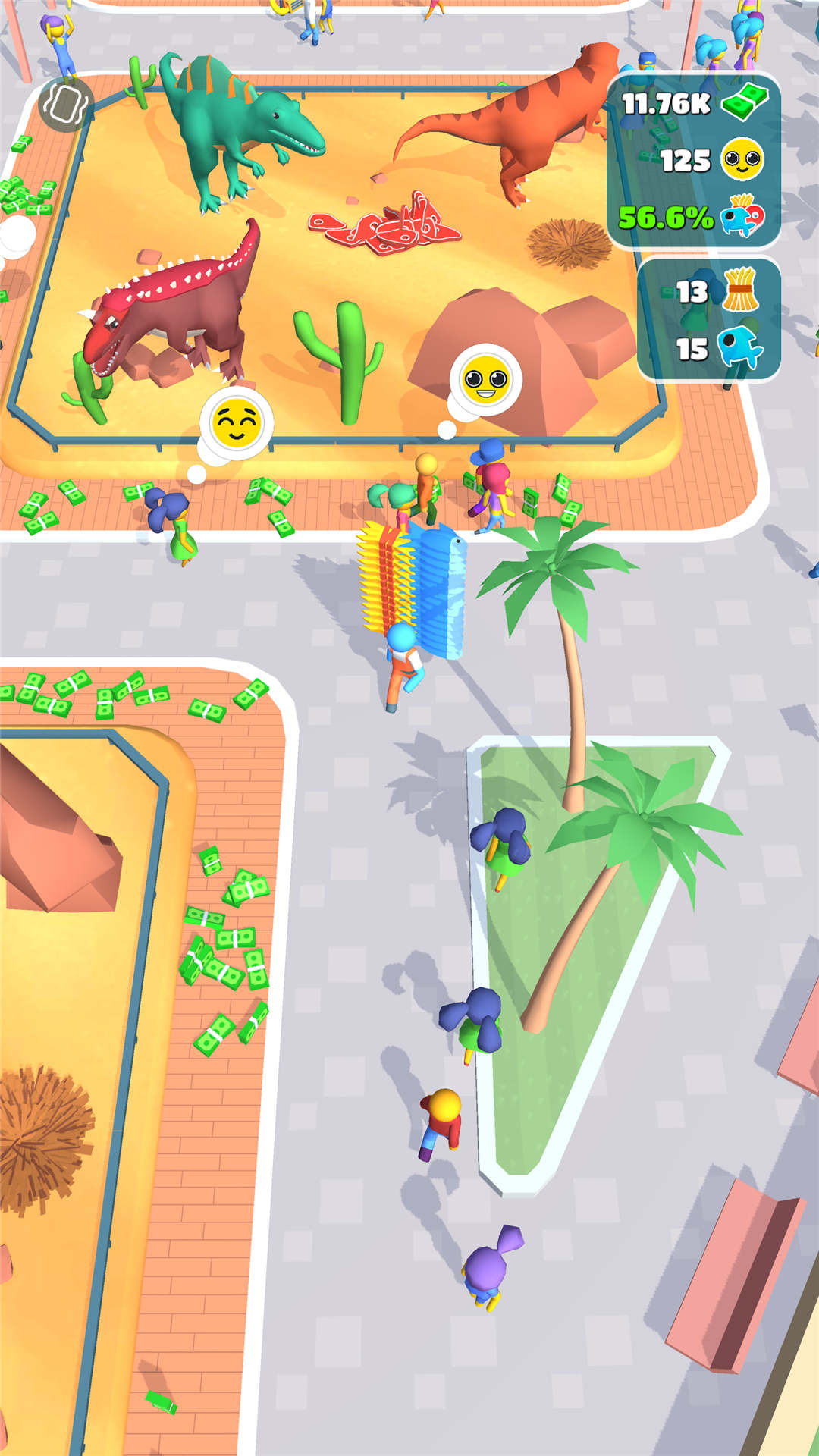Tap the vibration settings icon
Image resolution: width=819 pixels, height=1456 pixels.
coord(66,104)
